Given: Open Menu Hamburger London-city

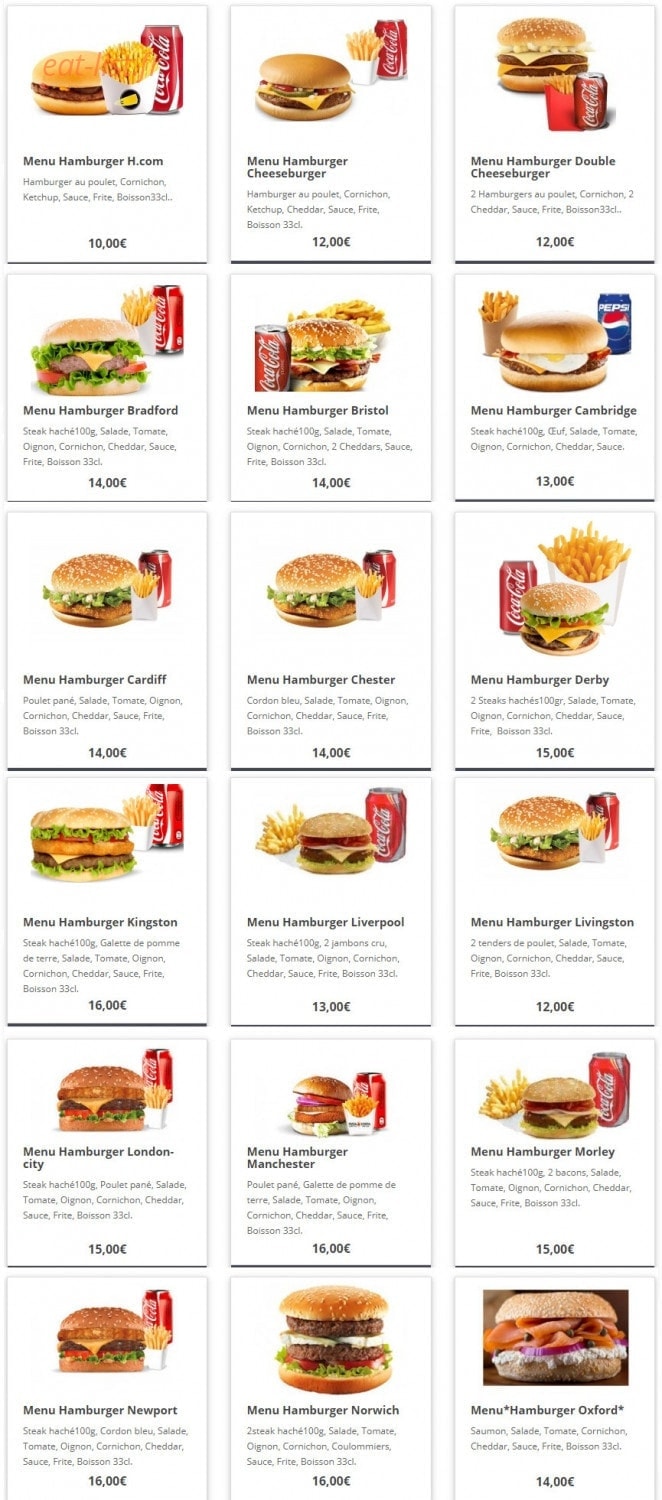Looking at the screenshot, I should point(107,1153).
